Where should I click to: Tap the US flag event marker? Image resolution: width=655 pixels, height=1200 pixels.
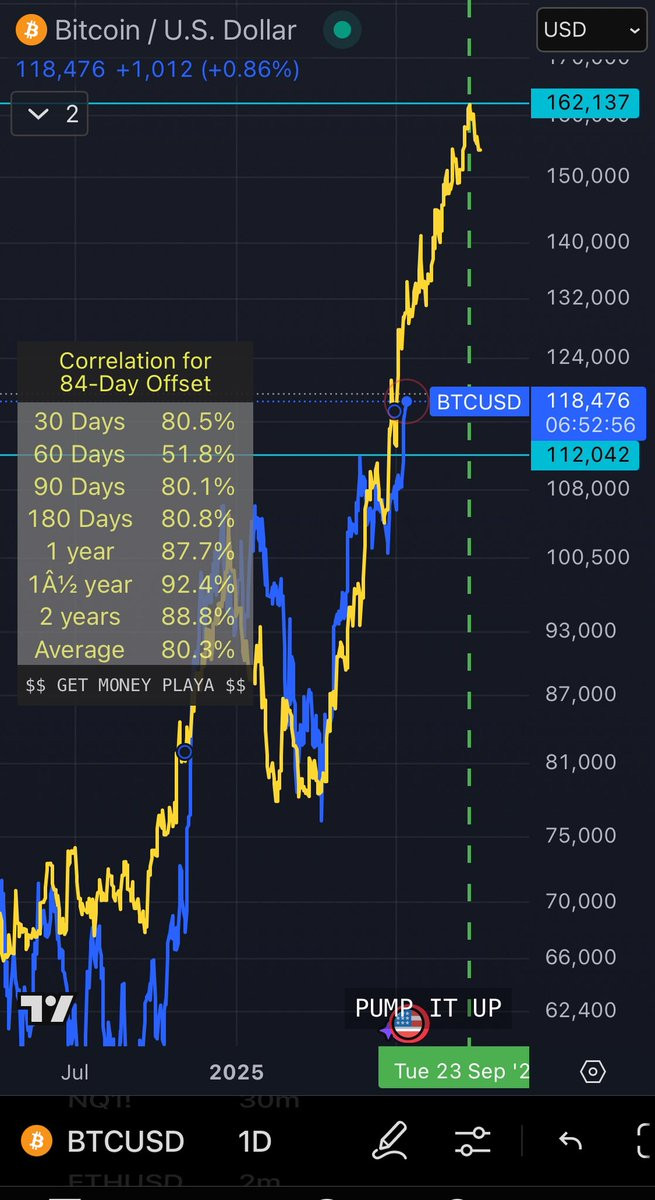click(x=408, y=1022)
